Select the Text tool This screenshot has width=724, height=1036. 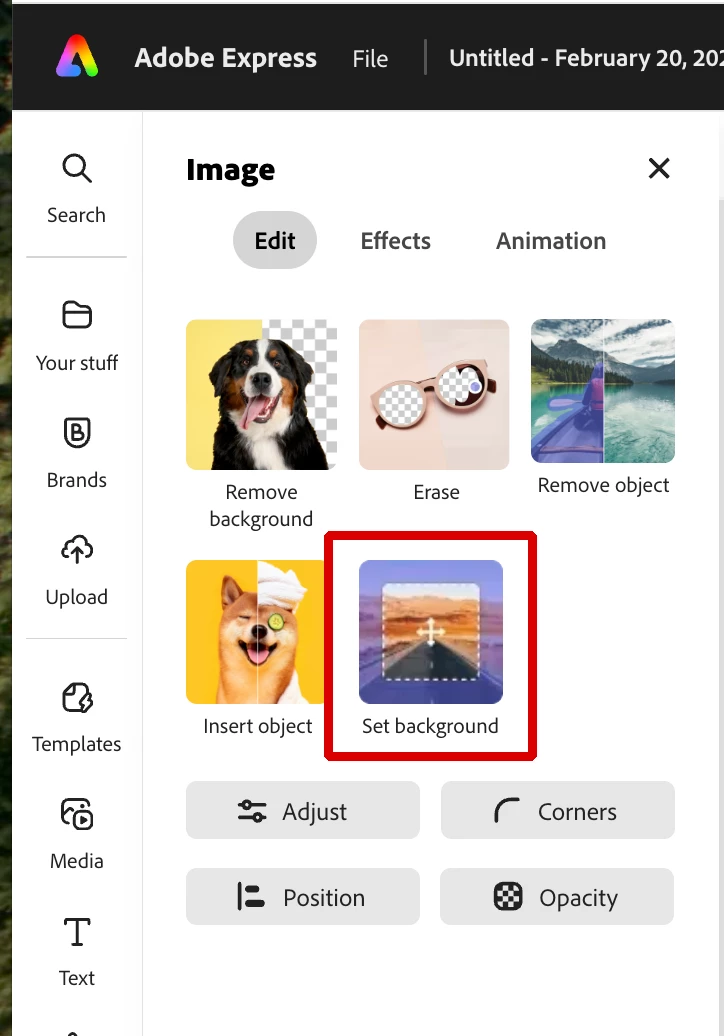point(76,949)
